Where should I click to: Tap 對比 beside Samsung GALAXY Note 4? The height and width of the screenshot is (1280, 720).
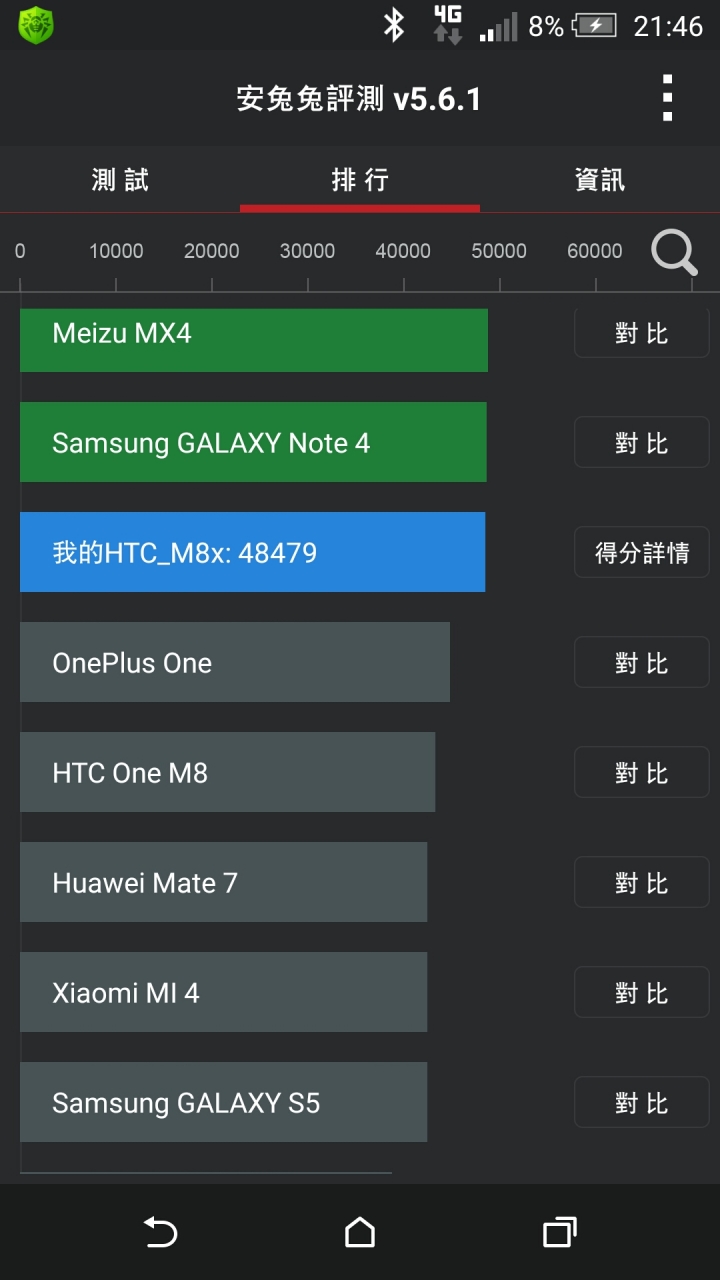641,442
